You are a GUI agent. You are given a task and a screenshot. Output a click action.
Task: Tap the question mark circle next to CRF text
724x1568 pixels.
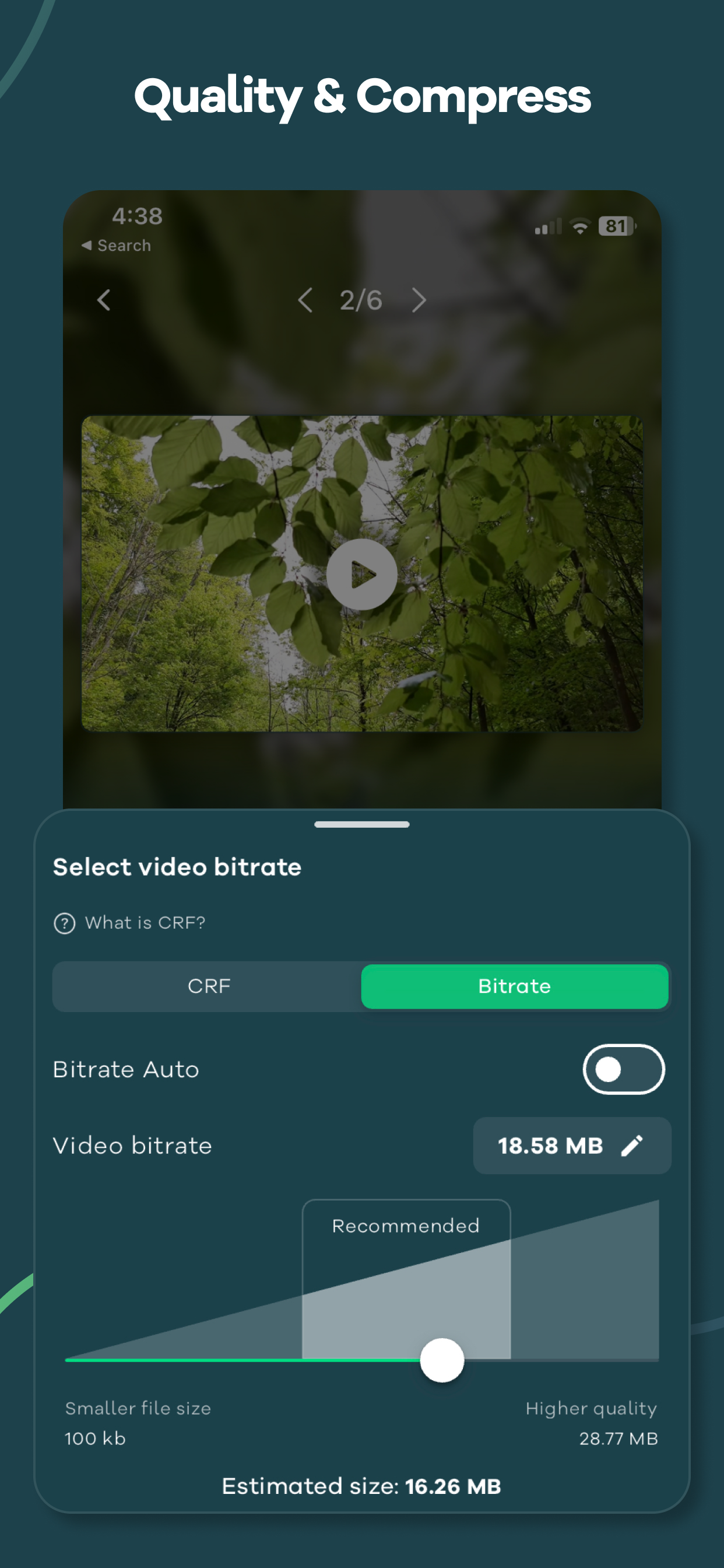[64, 922]
